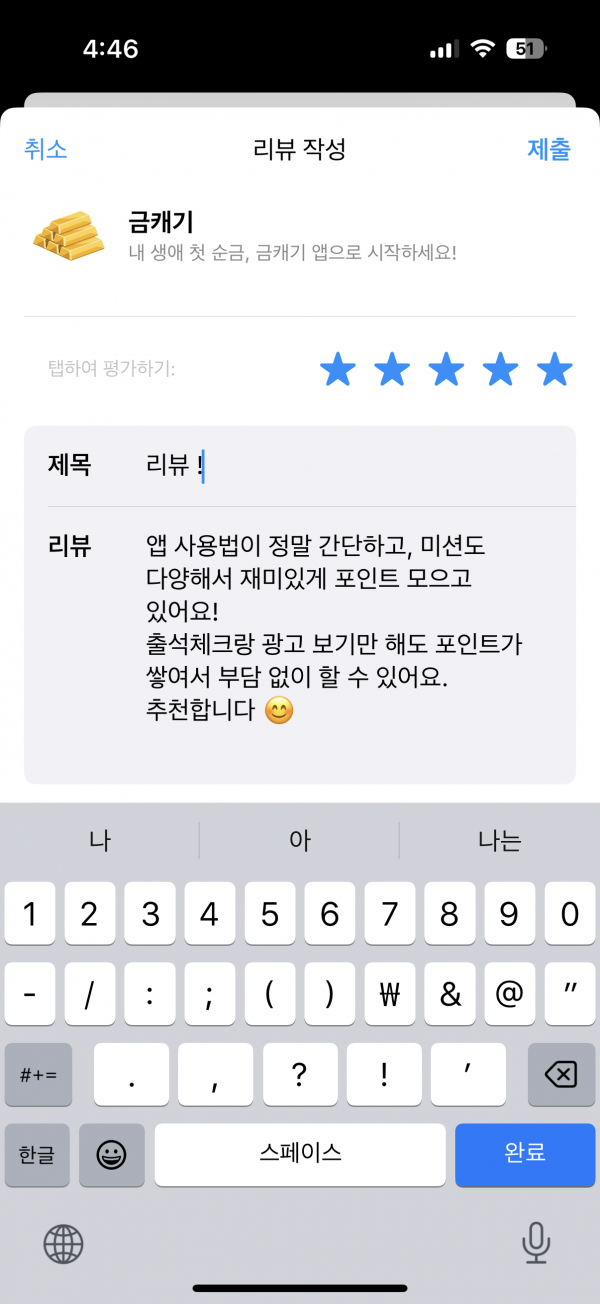Tap the 스페이스 space bar

[x=300, y=1154]
